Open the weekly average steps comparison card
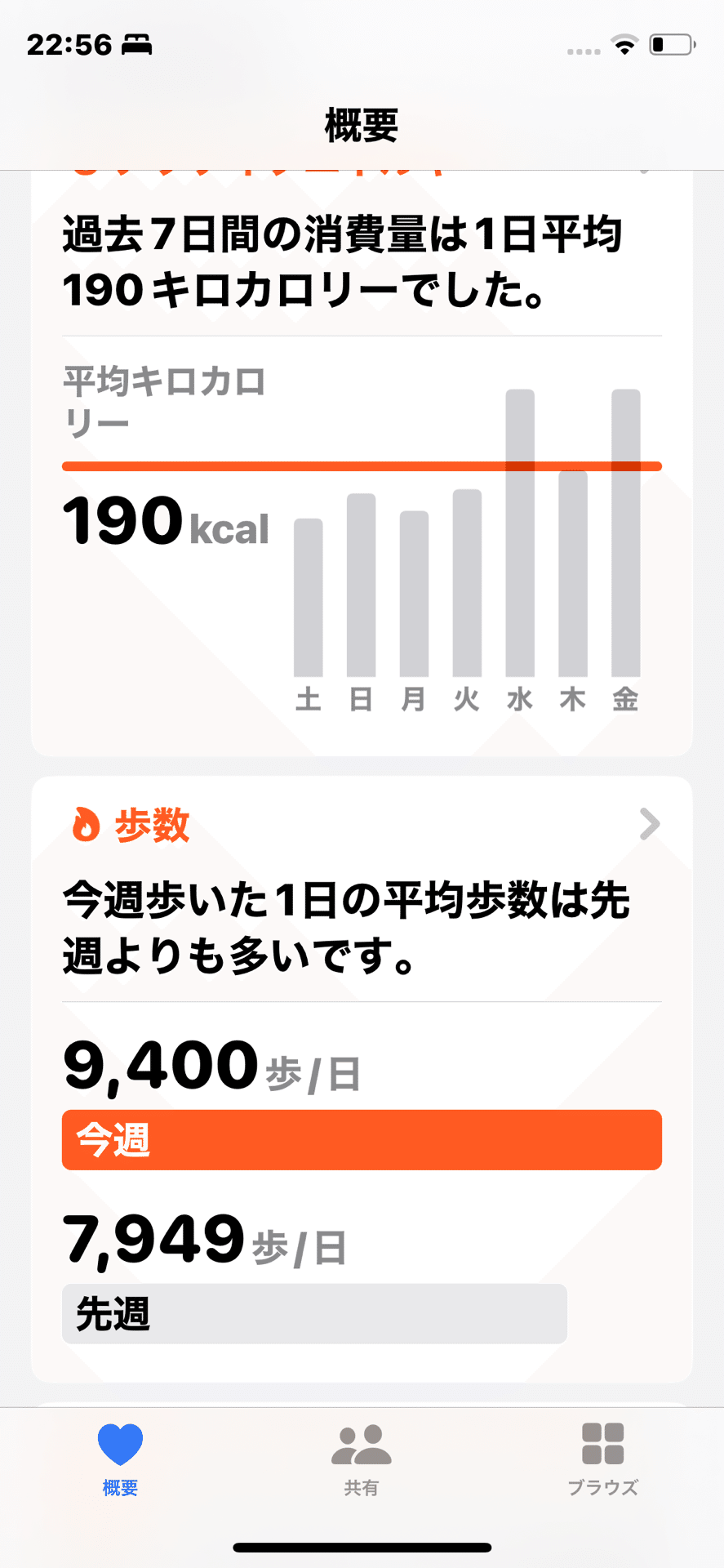Screen dimensions: 724x1568 (x=362, y=1079)
